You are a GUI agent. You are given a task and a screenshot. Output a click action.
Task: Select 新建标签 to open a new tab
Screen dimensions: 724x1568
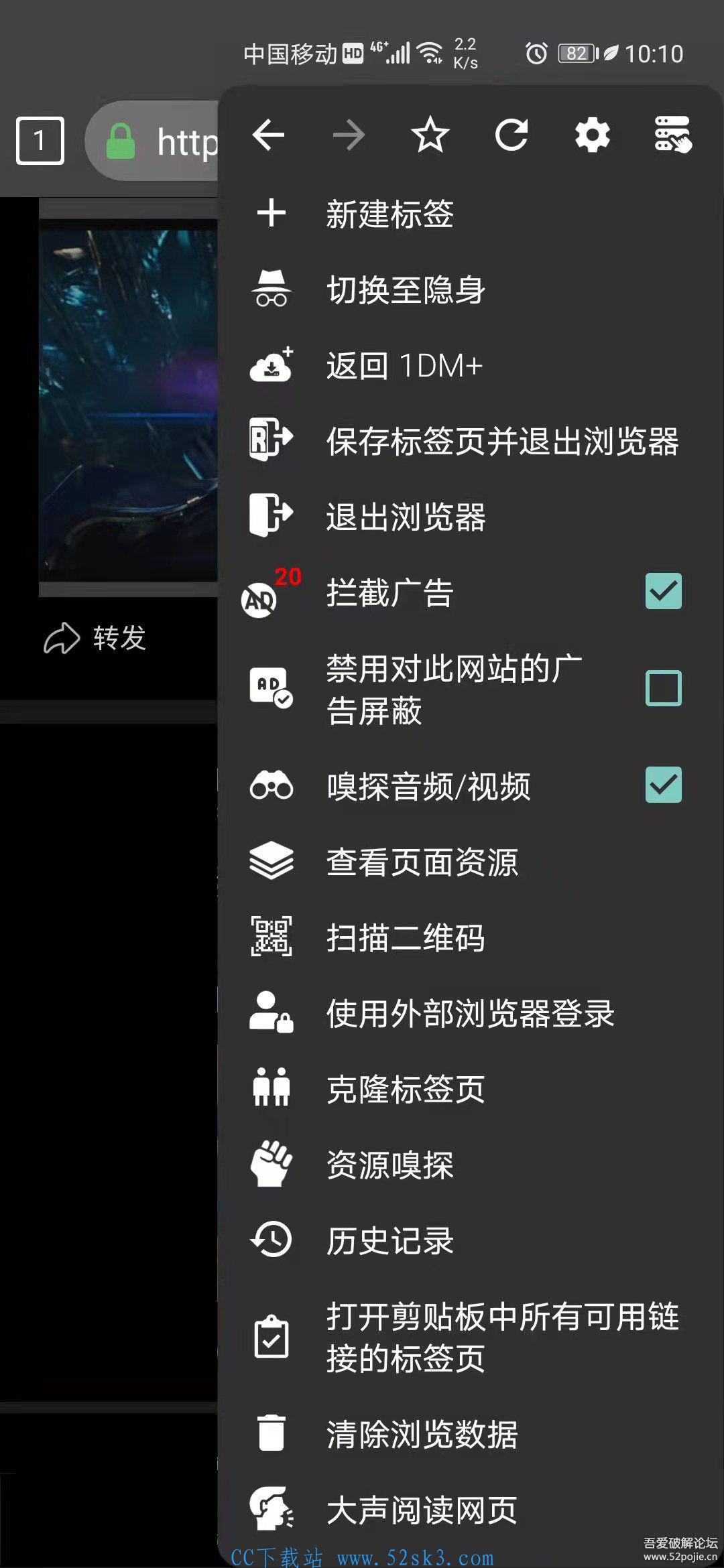point(469,214)
